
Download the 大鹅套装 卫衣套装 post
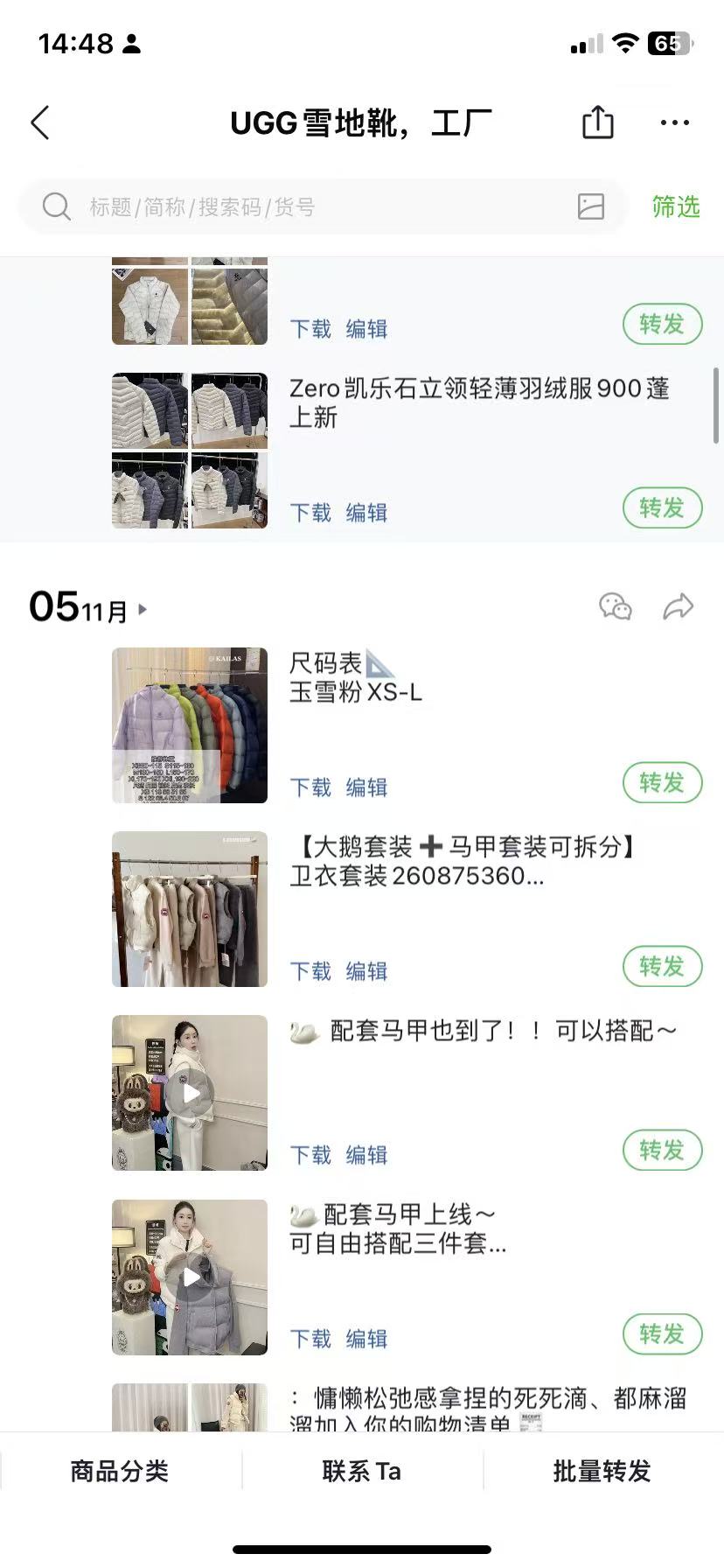tap(310, 971)
